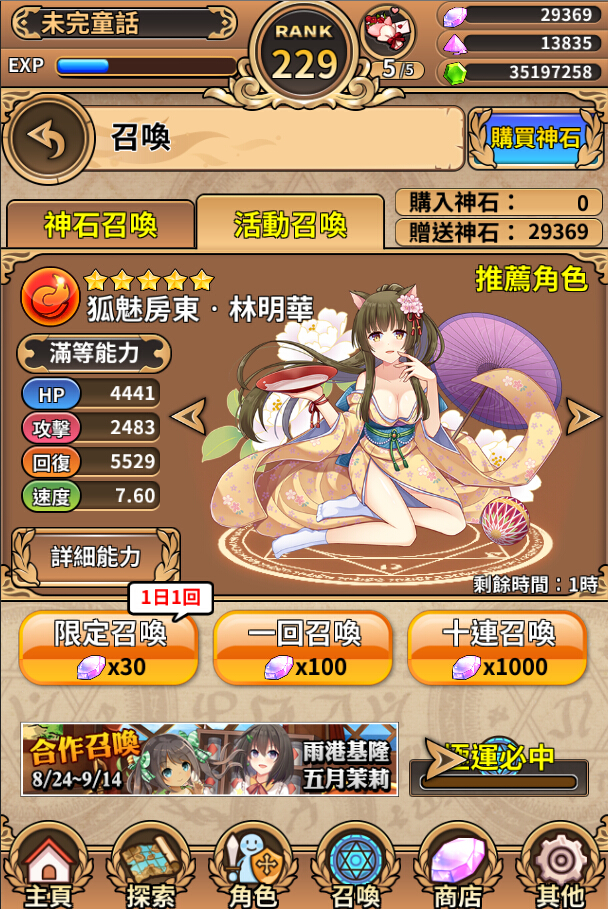
Task: Select 召喚 in the bottom bar
Action: pyautogui.click(x=355, y=865)
